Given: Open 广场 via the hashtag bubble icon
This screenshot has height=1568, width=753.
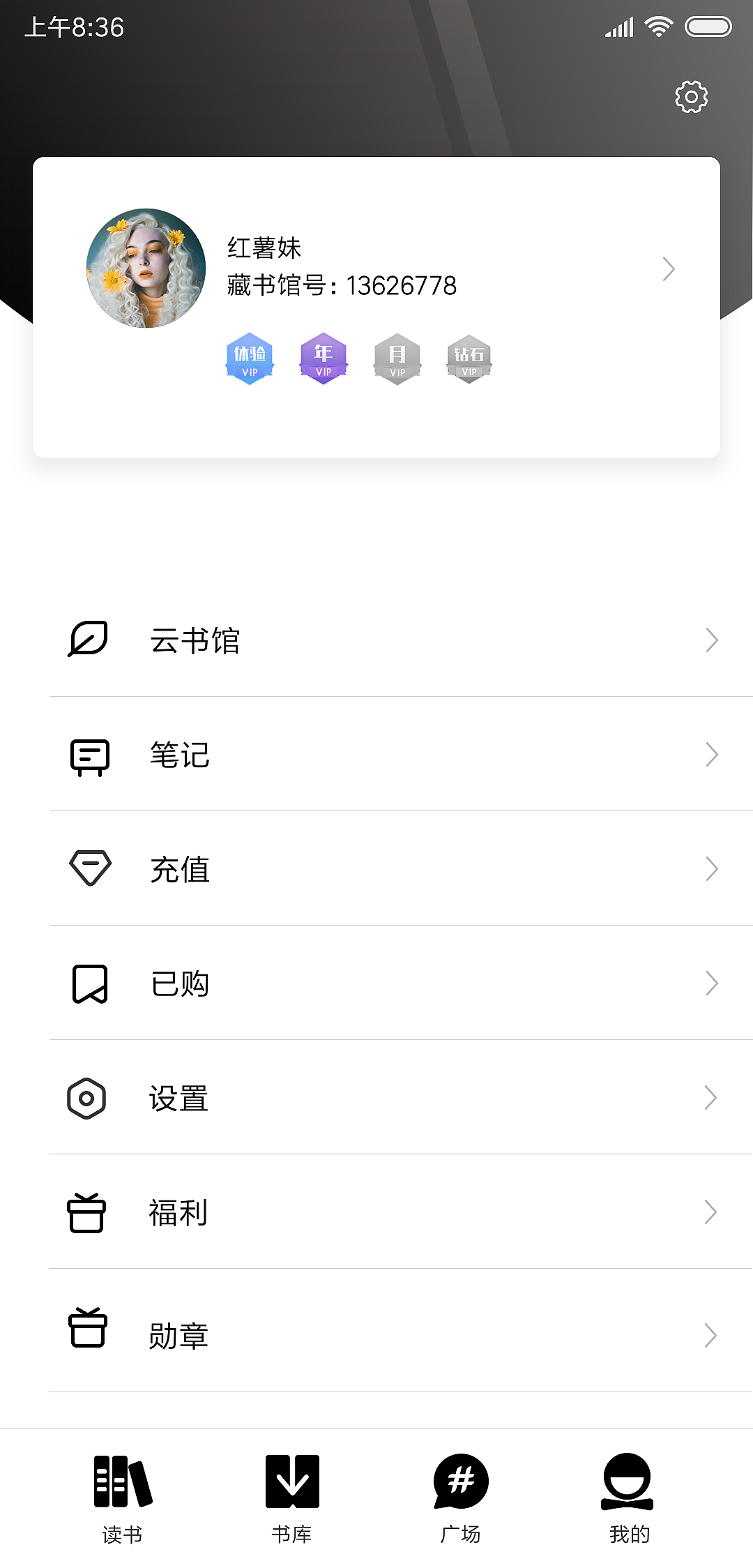Looking at the screenshot, I should (460, 1481).
